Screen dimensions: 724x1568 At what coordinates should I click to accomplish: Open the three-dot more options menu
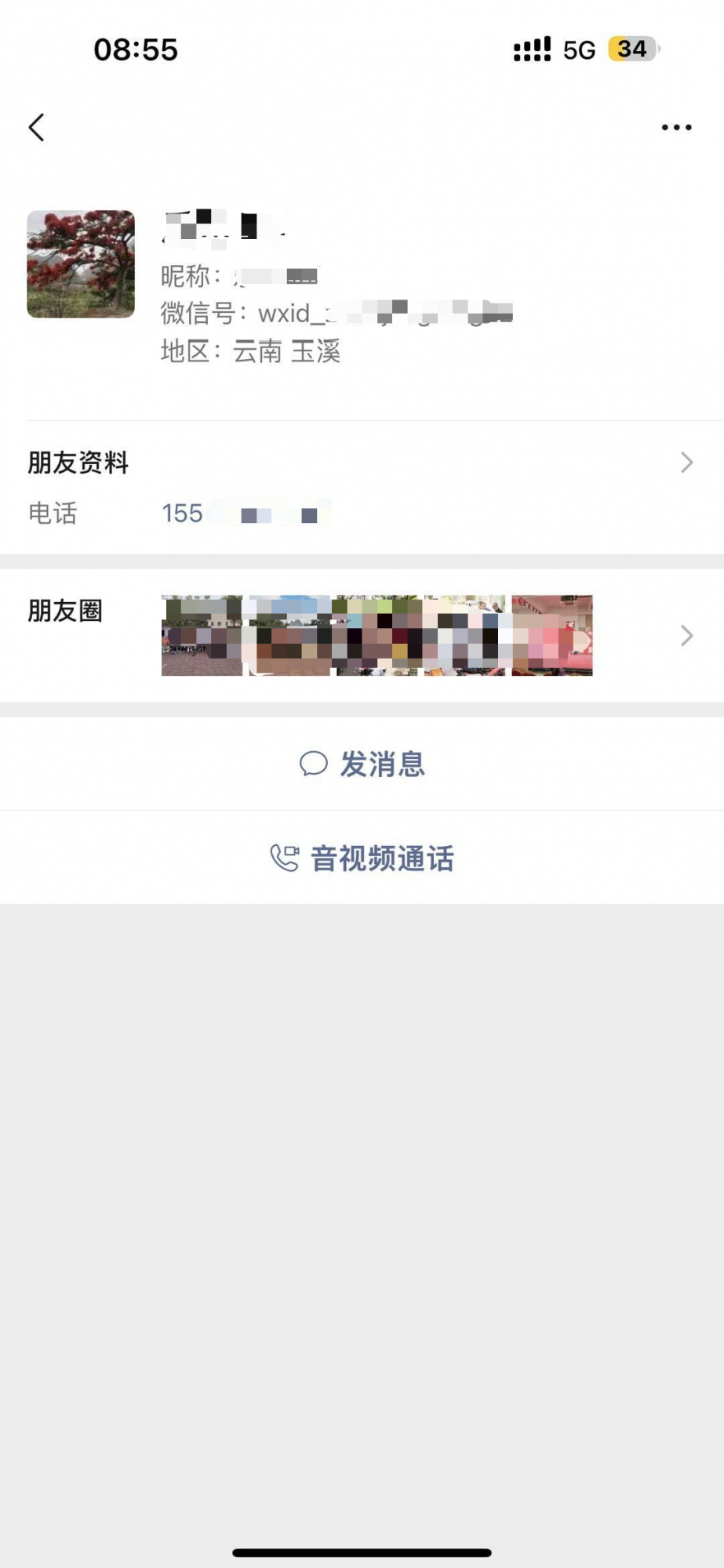676,127
